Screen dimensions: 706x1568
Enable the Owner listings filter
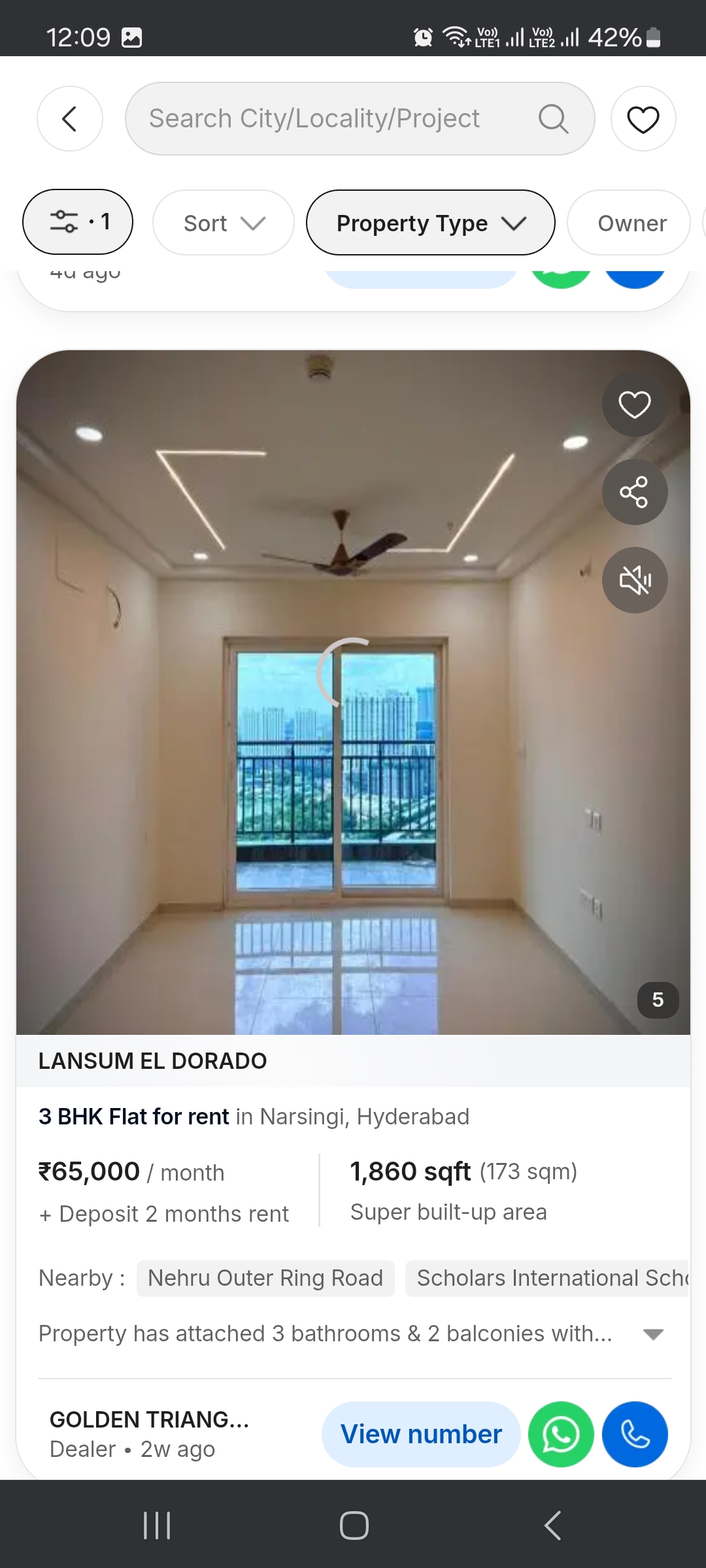[628, 222]
